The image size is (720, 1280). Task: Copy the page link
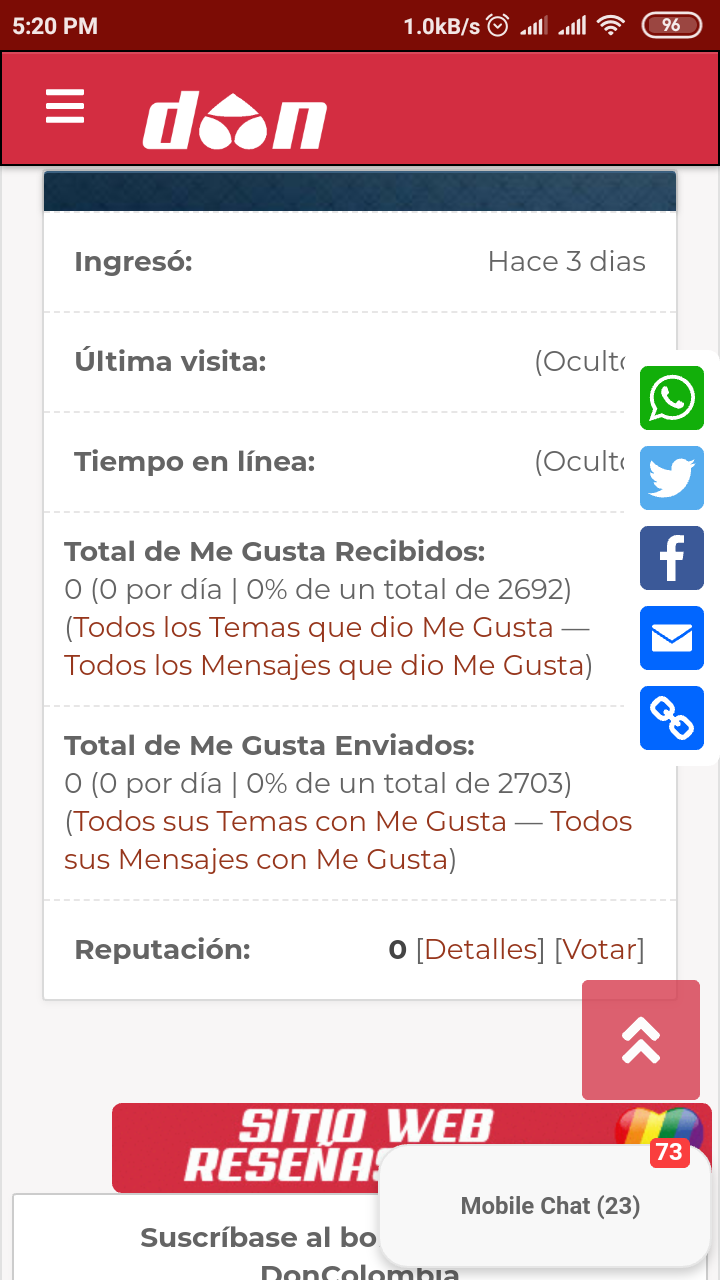click(x=672, y=718)
